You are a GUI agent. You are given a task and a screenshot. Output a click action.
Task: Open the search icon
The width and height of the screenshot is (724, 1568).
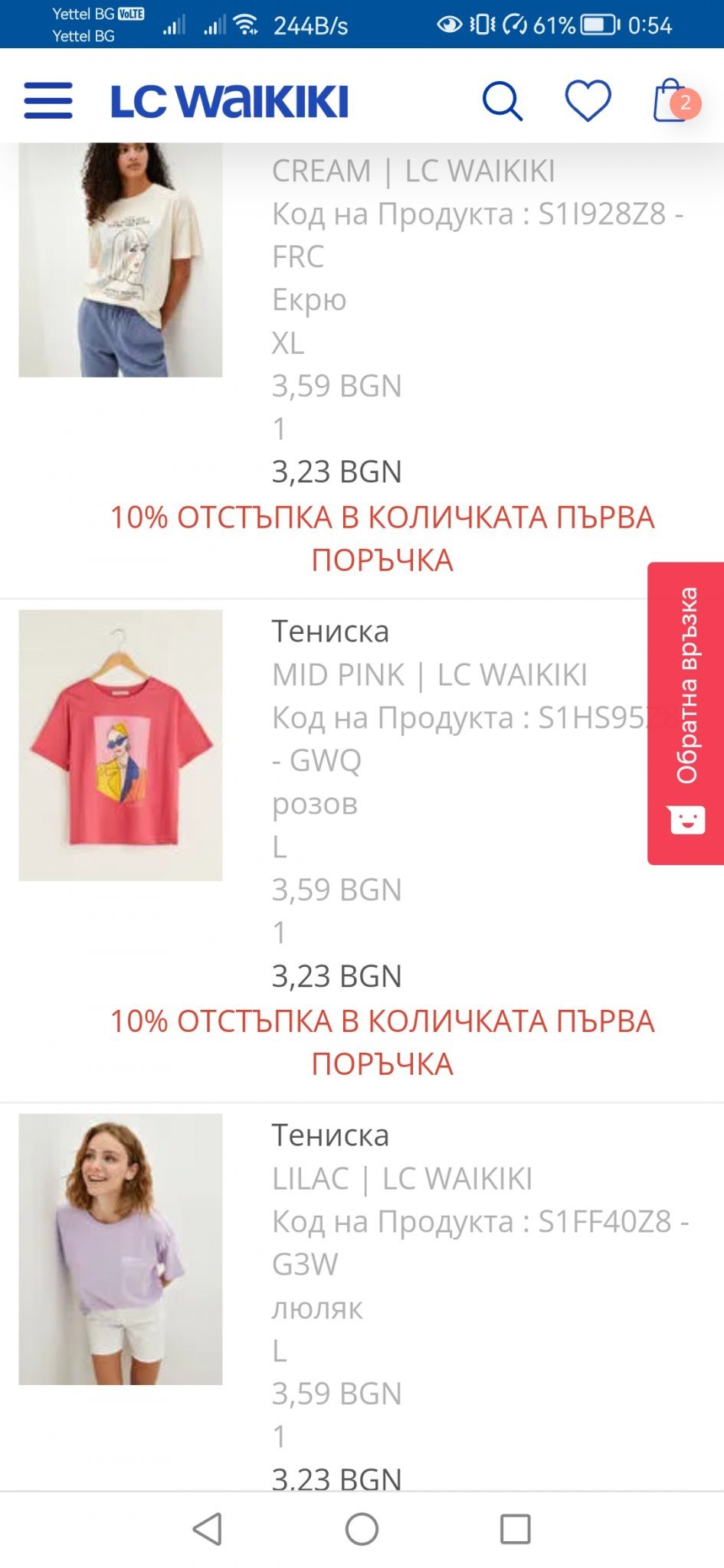pyautogui.click(x=503, y=101)
